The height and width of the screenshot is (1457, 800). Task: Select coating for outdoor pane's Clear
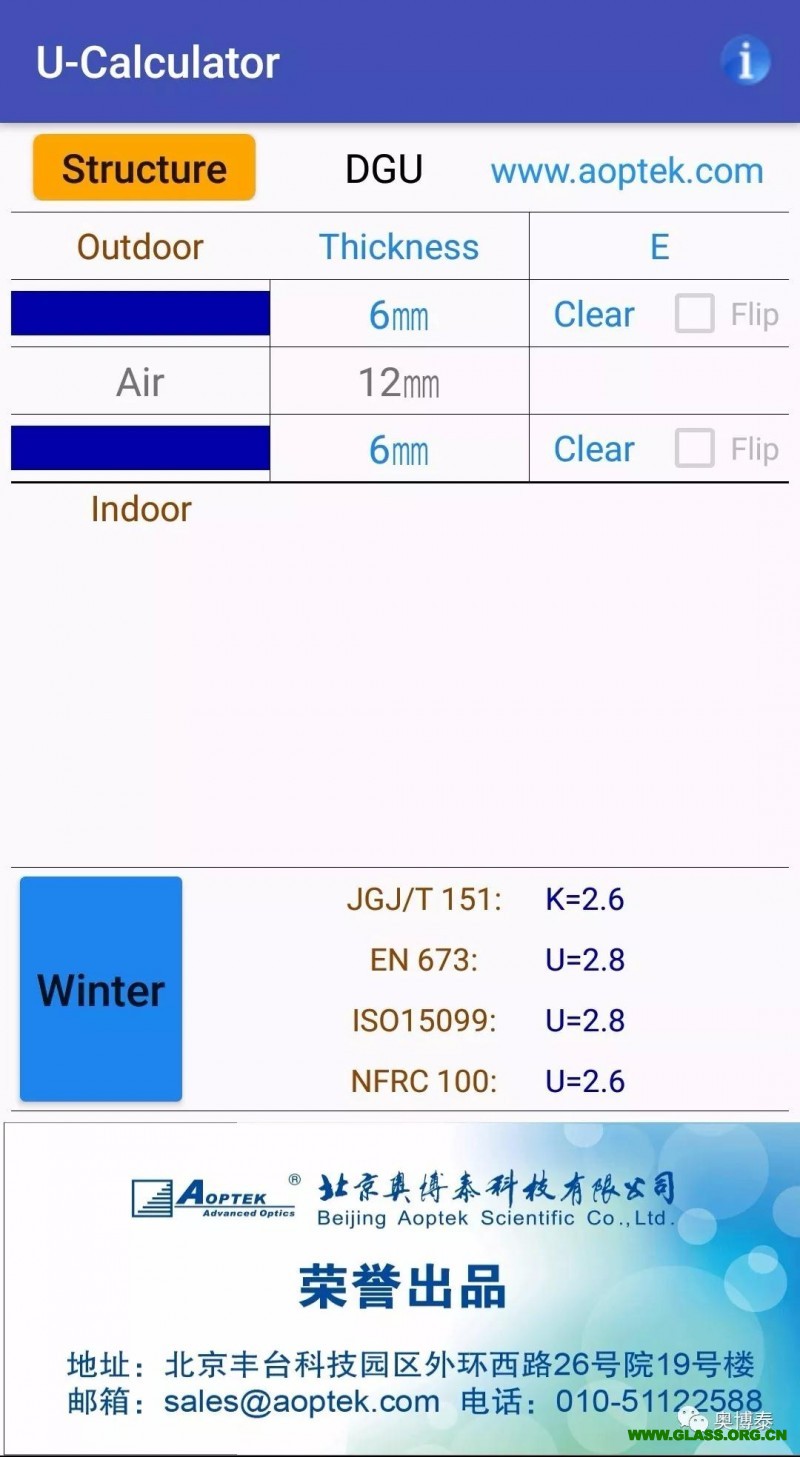pyautogui.click(x=594, y=315)
